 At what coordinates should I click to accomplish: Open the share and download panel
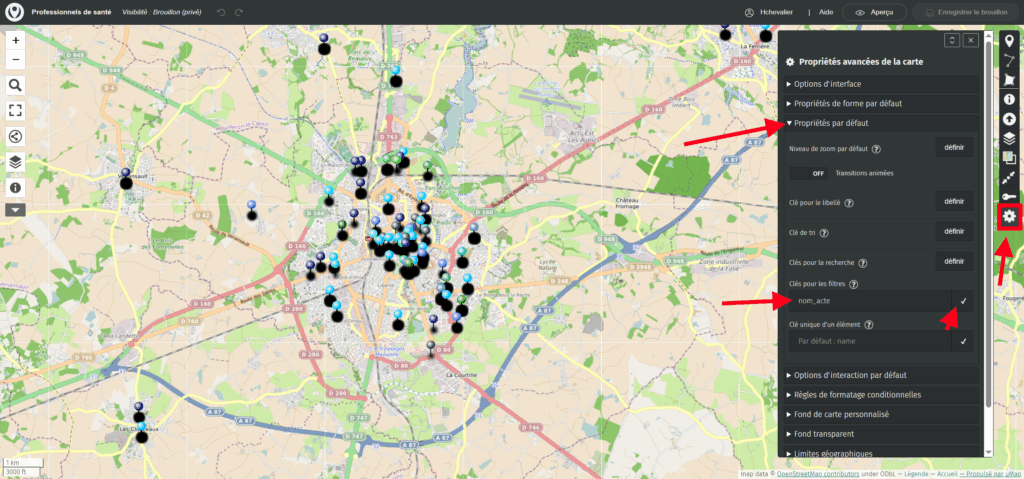16,137
